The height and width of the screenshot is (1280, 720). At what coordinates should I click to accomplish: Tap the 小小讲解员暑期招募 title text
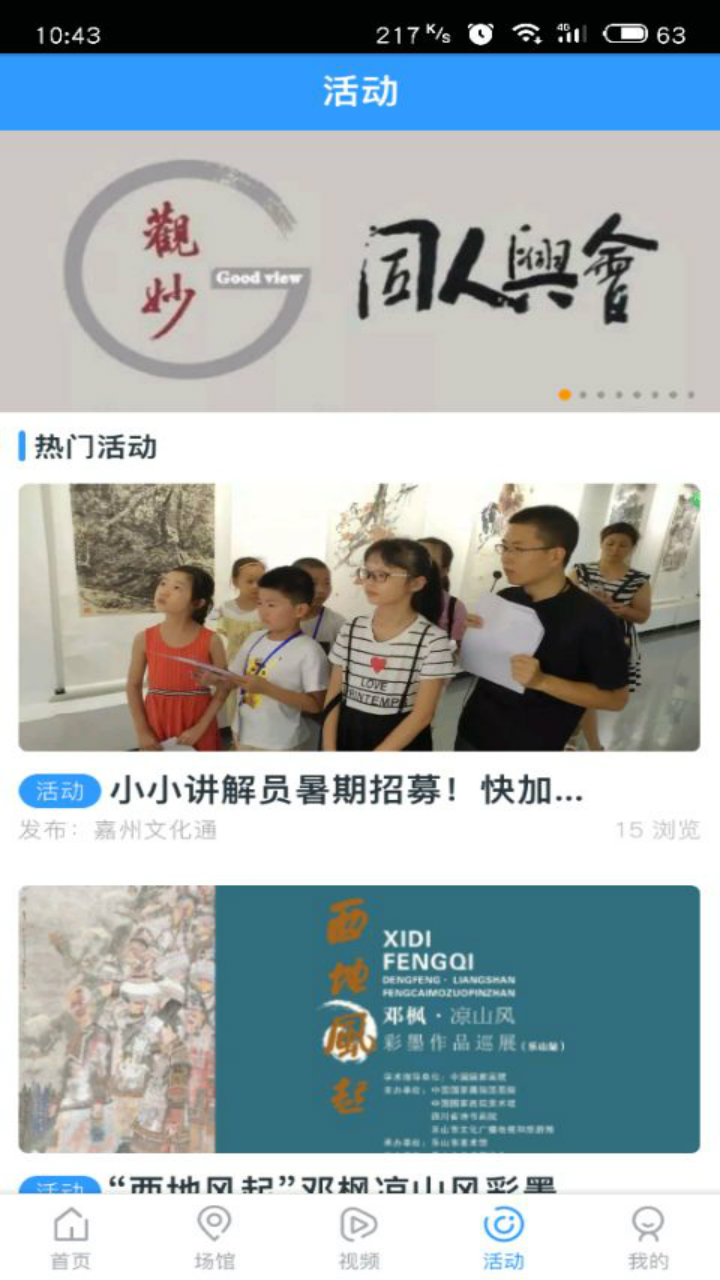346,791
